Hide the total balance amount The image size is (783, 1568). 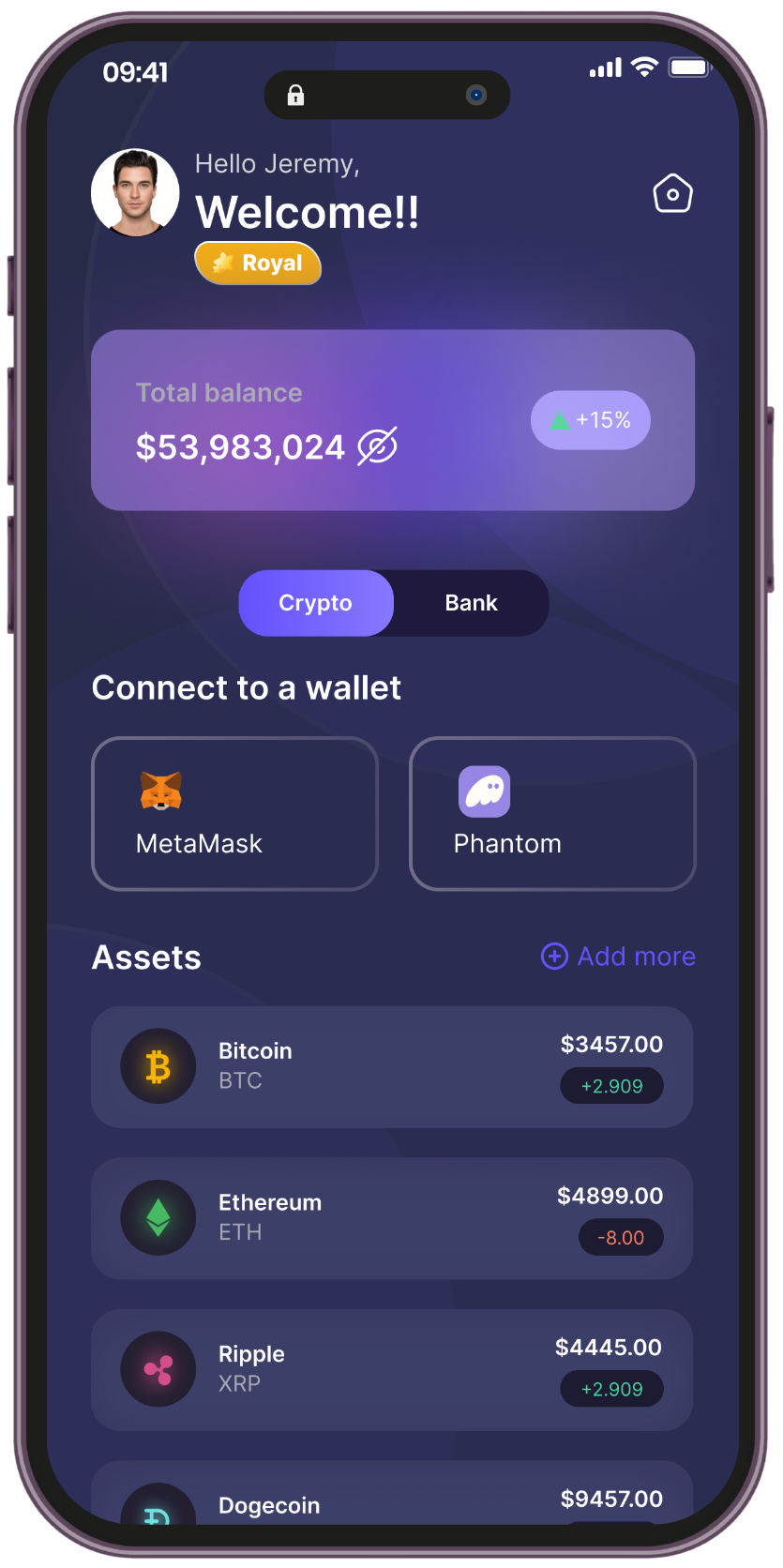point(377,446)
